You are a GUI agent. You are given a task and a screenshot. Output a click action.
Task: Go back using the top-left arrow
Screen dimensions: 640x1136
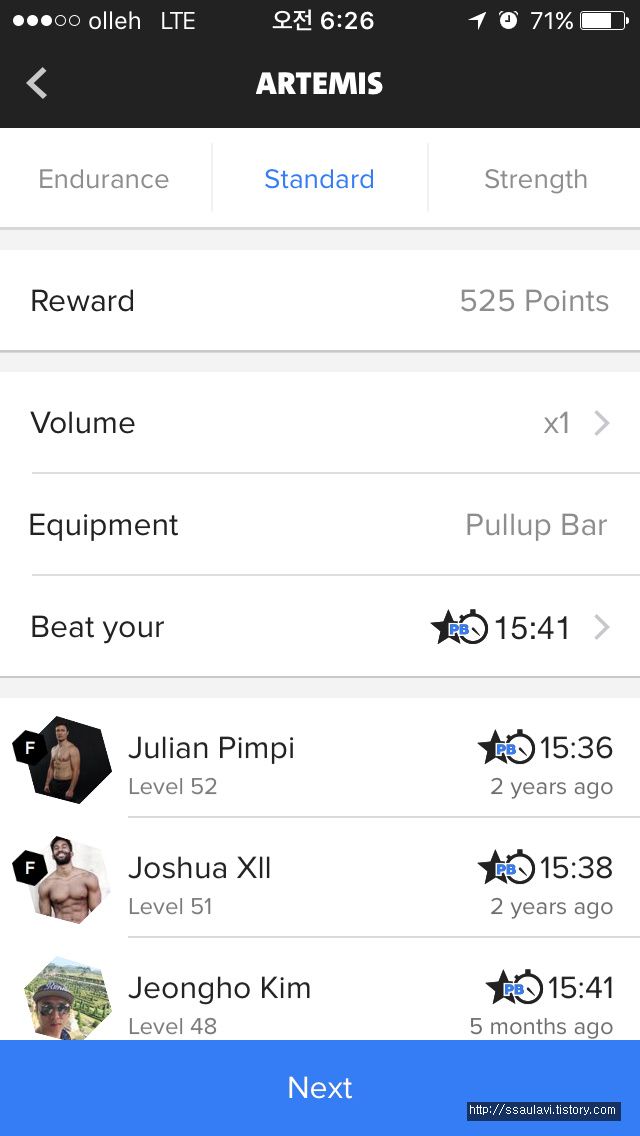(37, 83)
